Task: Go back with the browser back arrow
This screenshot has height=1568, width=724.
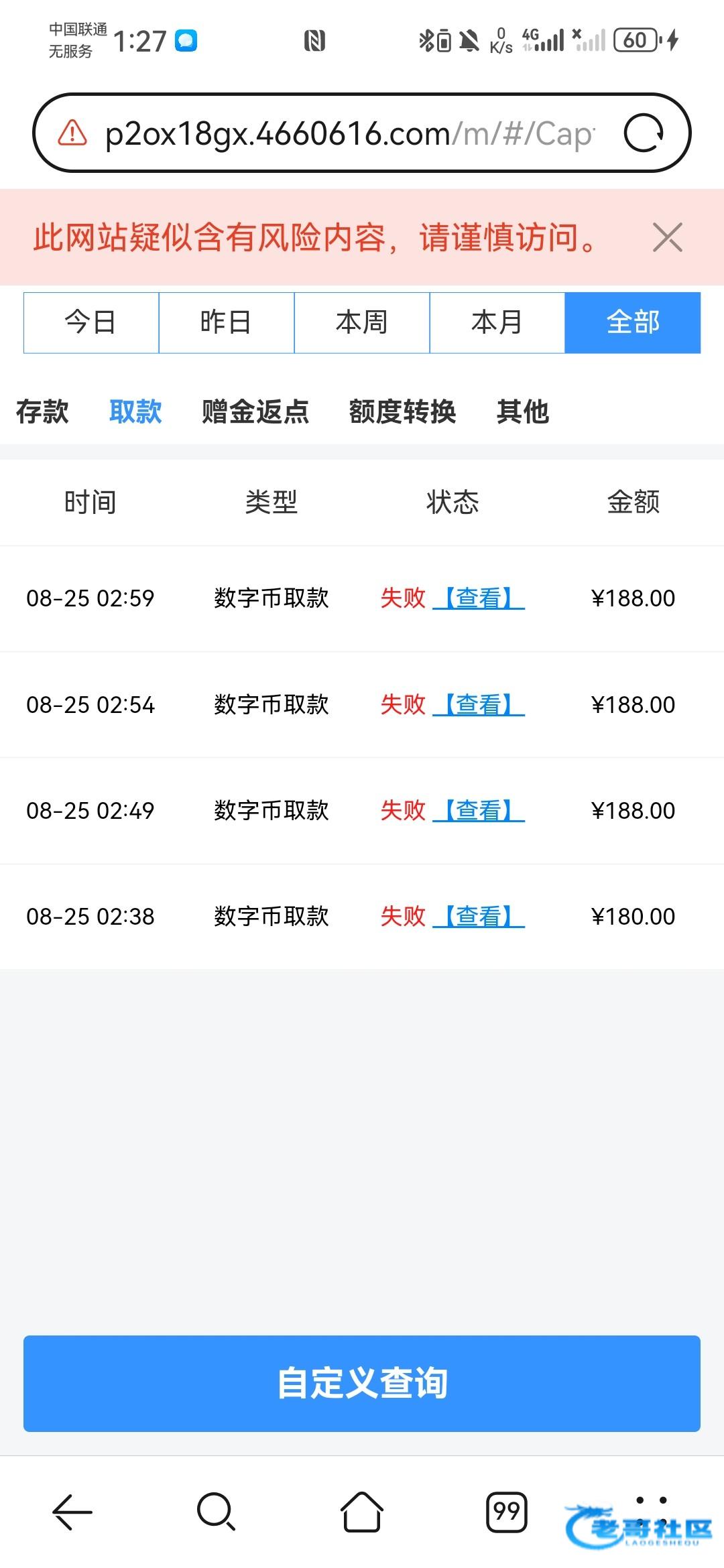Action: (72, 1512)
